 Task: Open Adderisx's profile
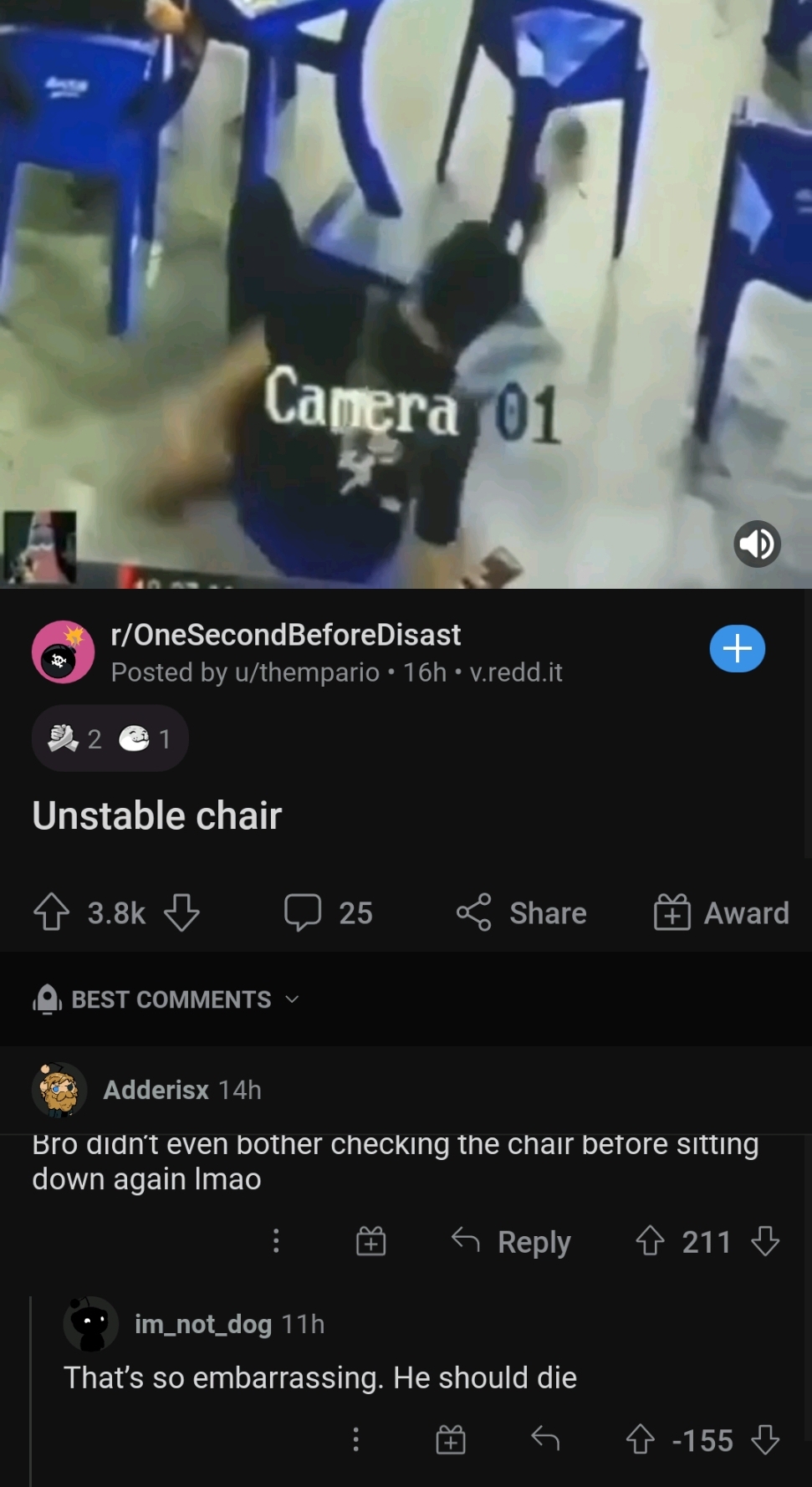click(156, 1090)
